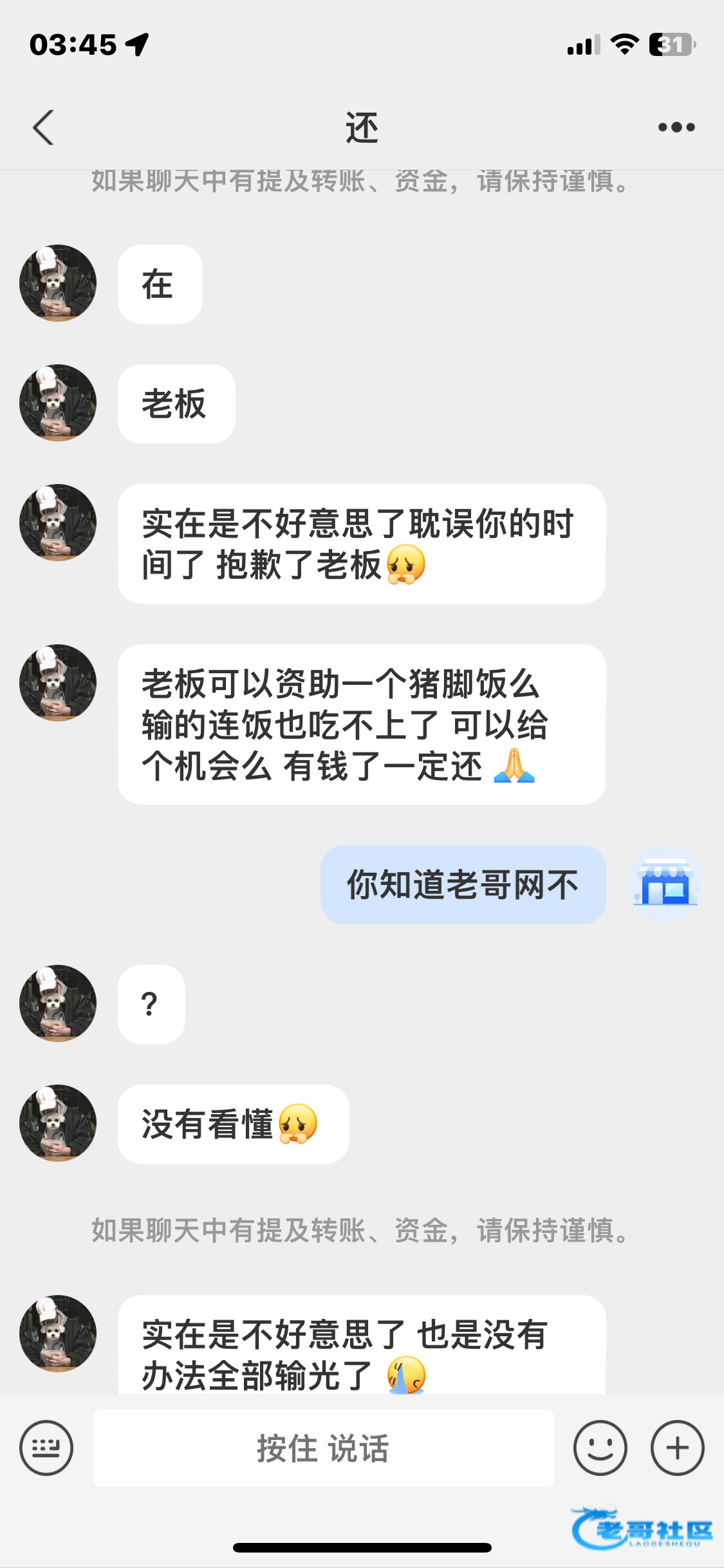
Task: Open the plus attachment menu
Action: 677,1448
